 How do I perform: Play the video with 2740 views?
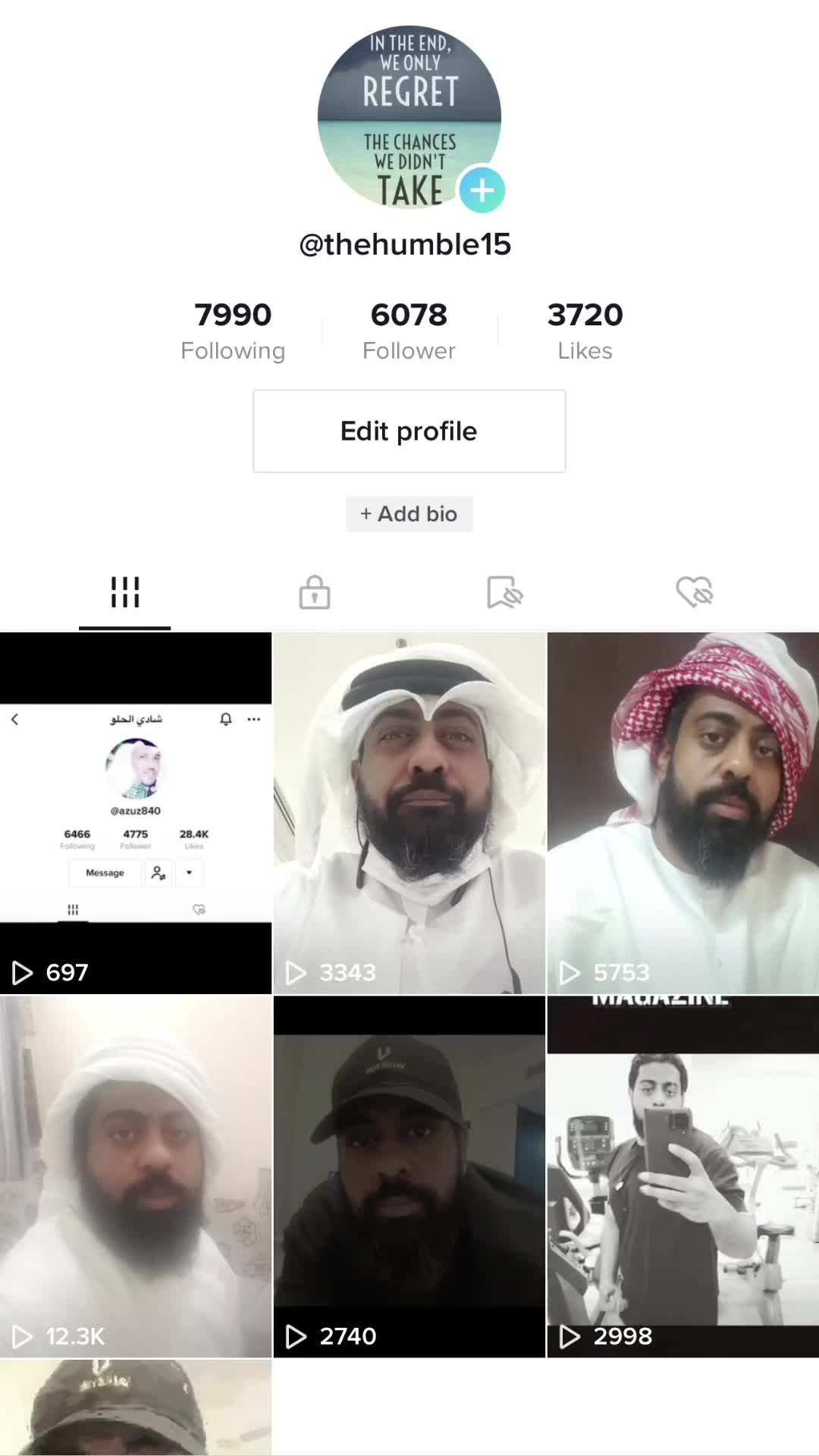pos(409,1177)
